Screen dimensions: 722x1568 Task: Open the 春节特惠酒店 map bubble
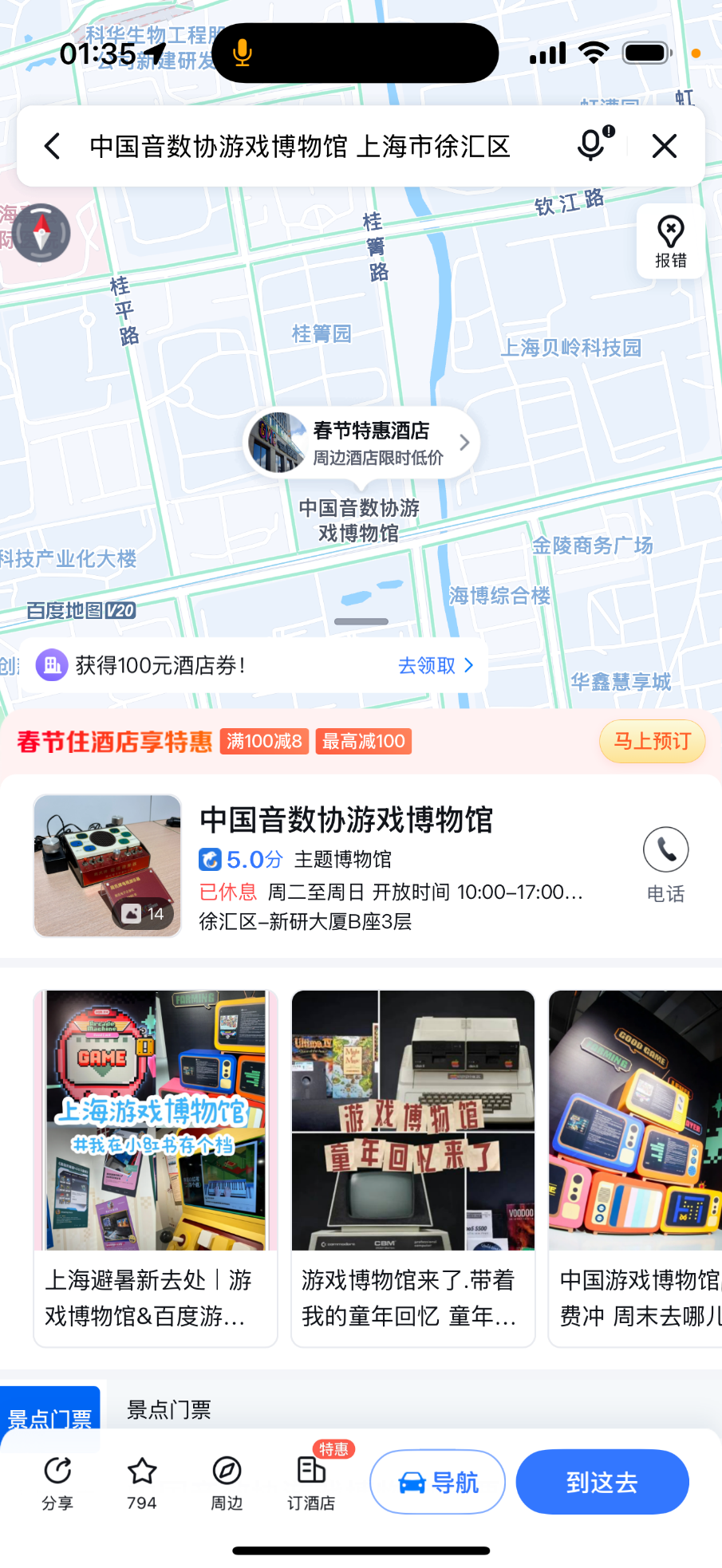[x=361, y=443]
